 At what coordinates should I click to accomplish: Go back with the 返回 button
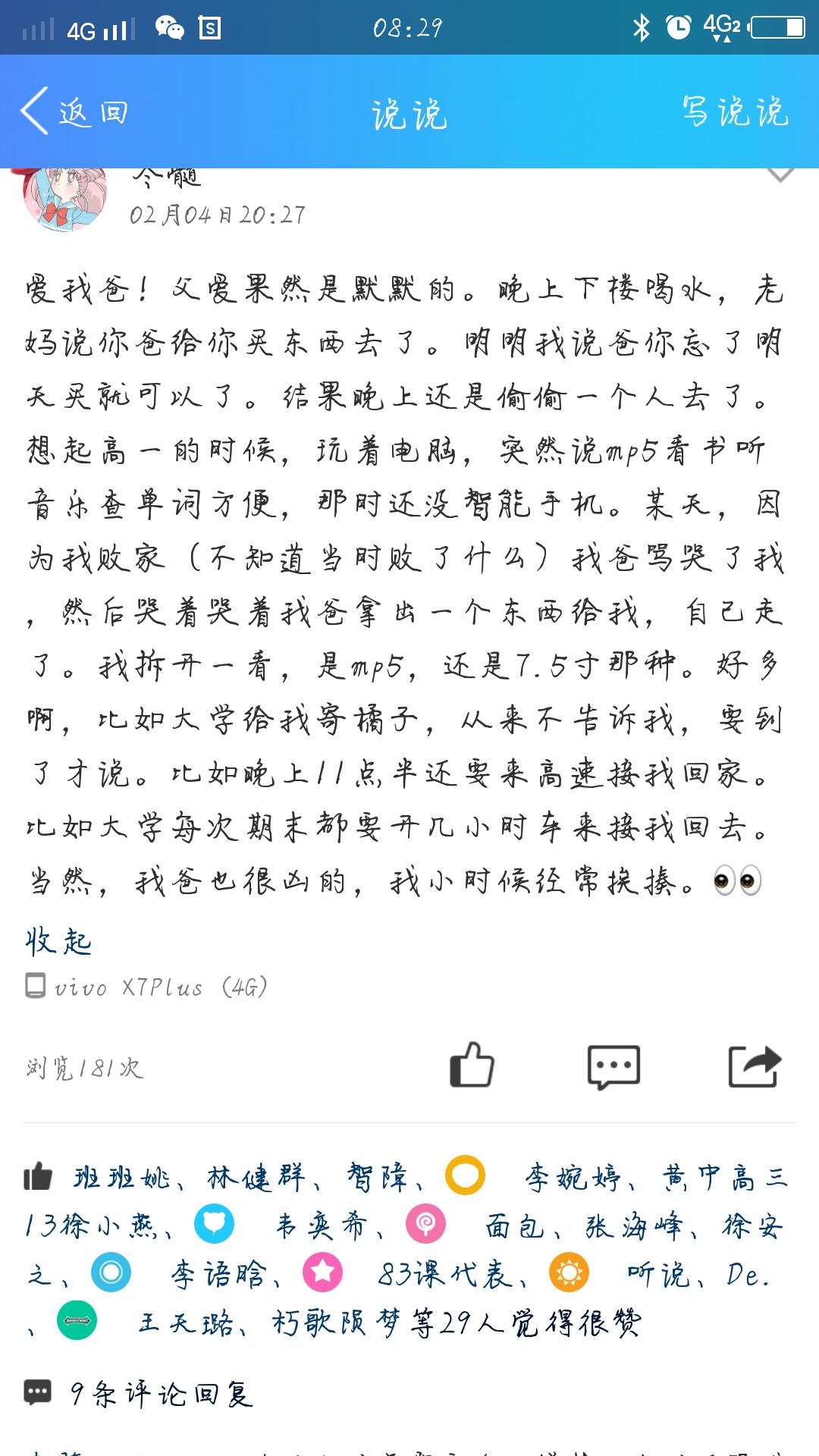(74, 111)
